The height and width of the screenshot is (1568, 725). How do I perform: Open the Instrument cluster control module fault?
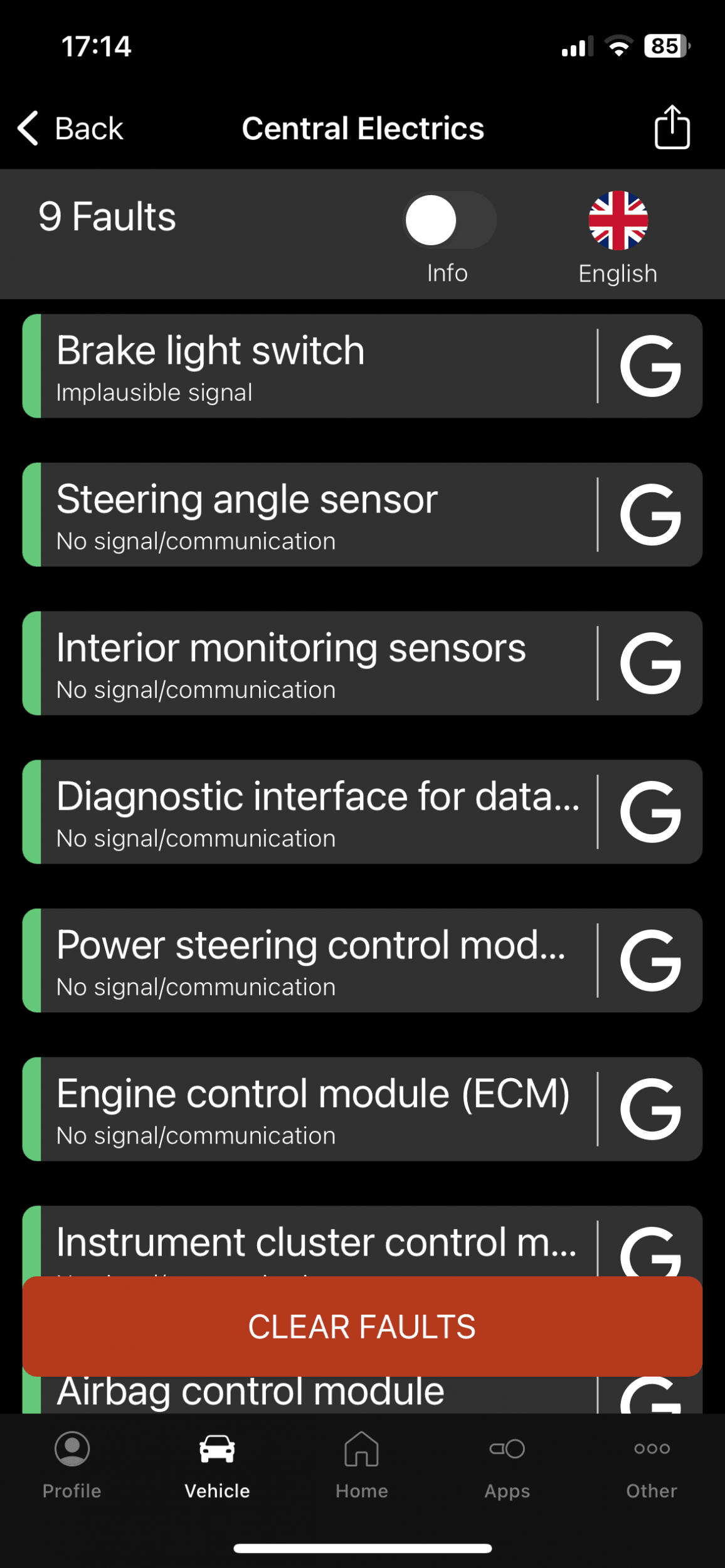[310, 1241]
